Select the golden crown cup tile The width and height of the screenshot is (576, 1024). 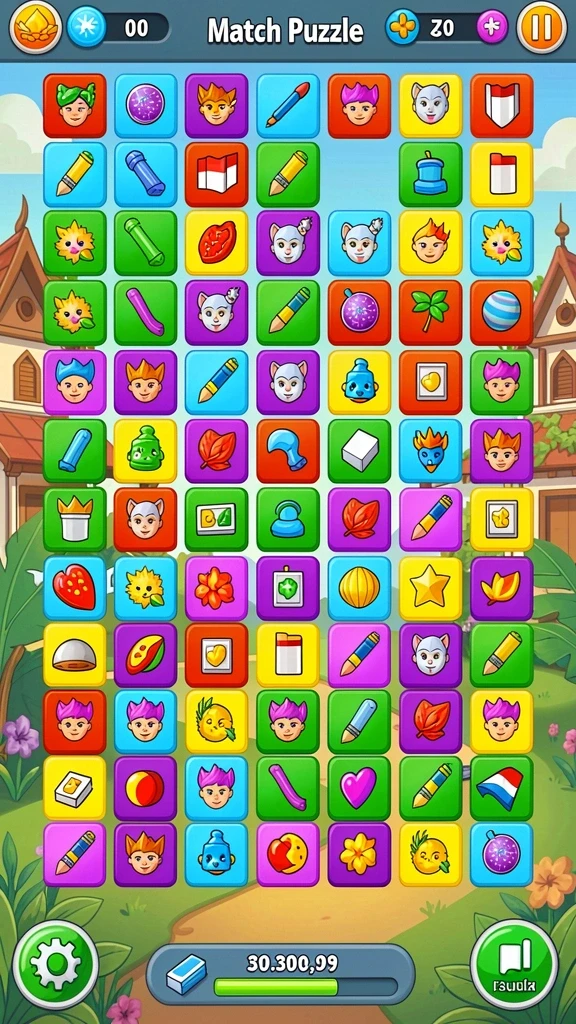[74, 519]
